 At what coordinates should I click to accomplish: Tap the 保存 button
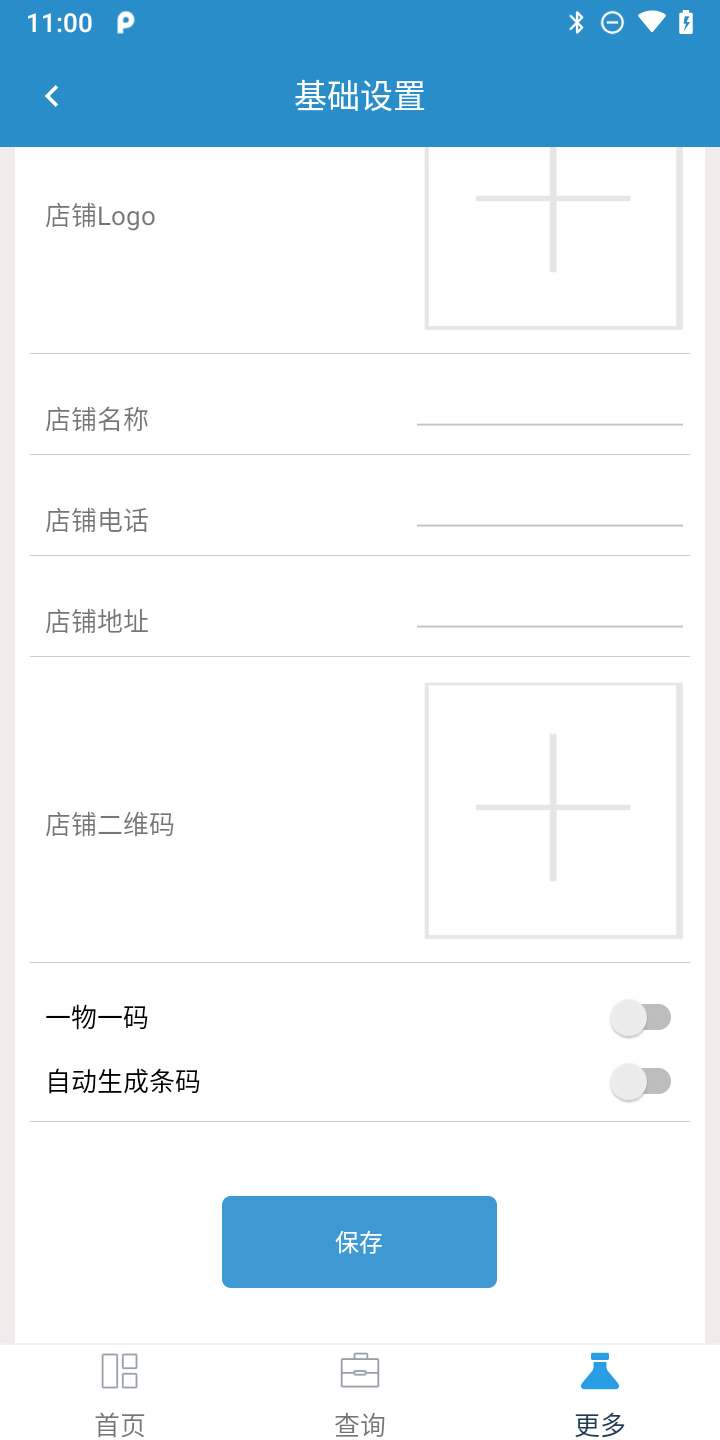pyautogui.click(x=359, y=1242)
